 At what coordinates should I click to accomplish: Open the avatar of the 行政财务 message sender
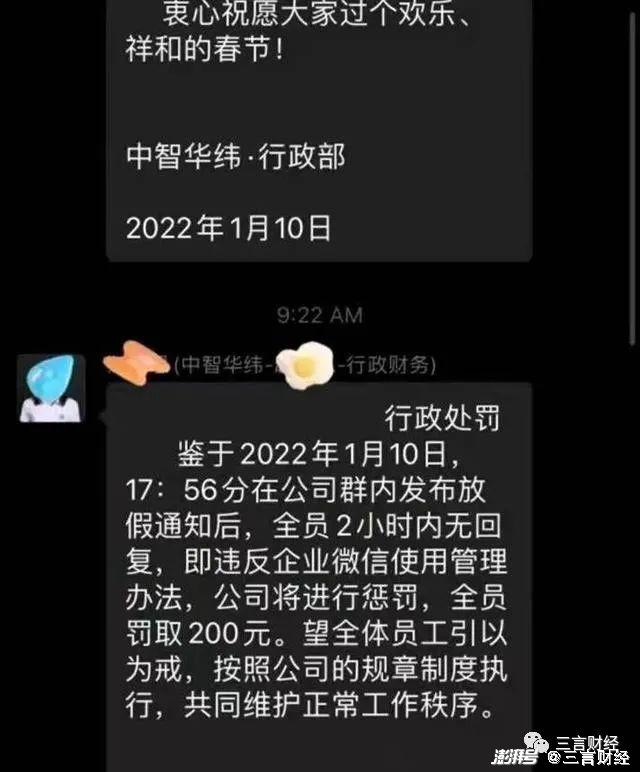click(52, 388)
